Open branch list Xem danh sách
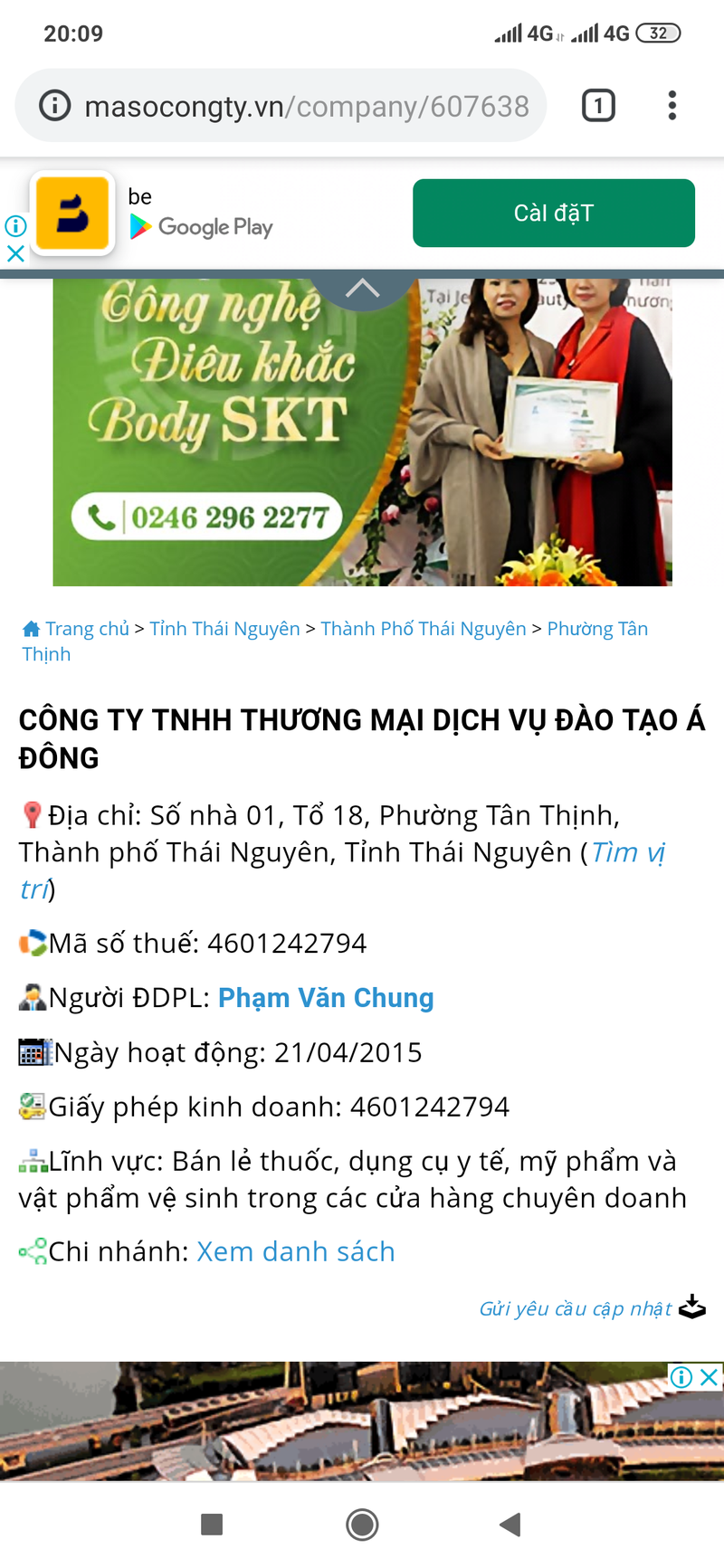Screen dimensions: 724x1568 [x=296, y=1251]
